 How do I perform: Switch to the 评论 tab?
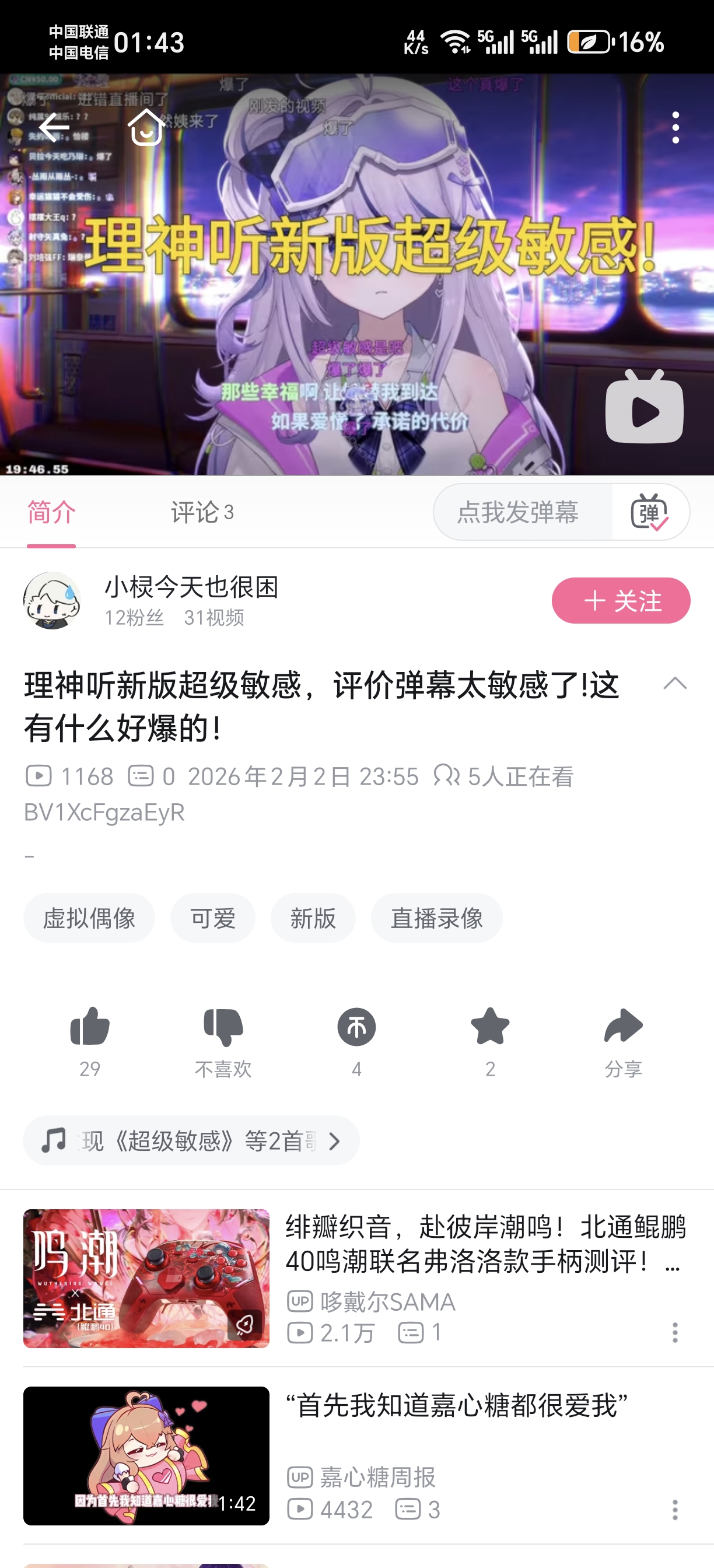(x=201, y=513)
